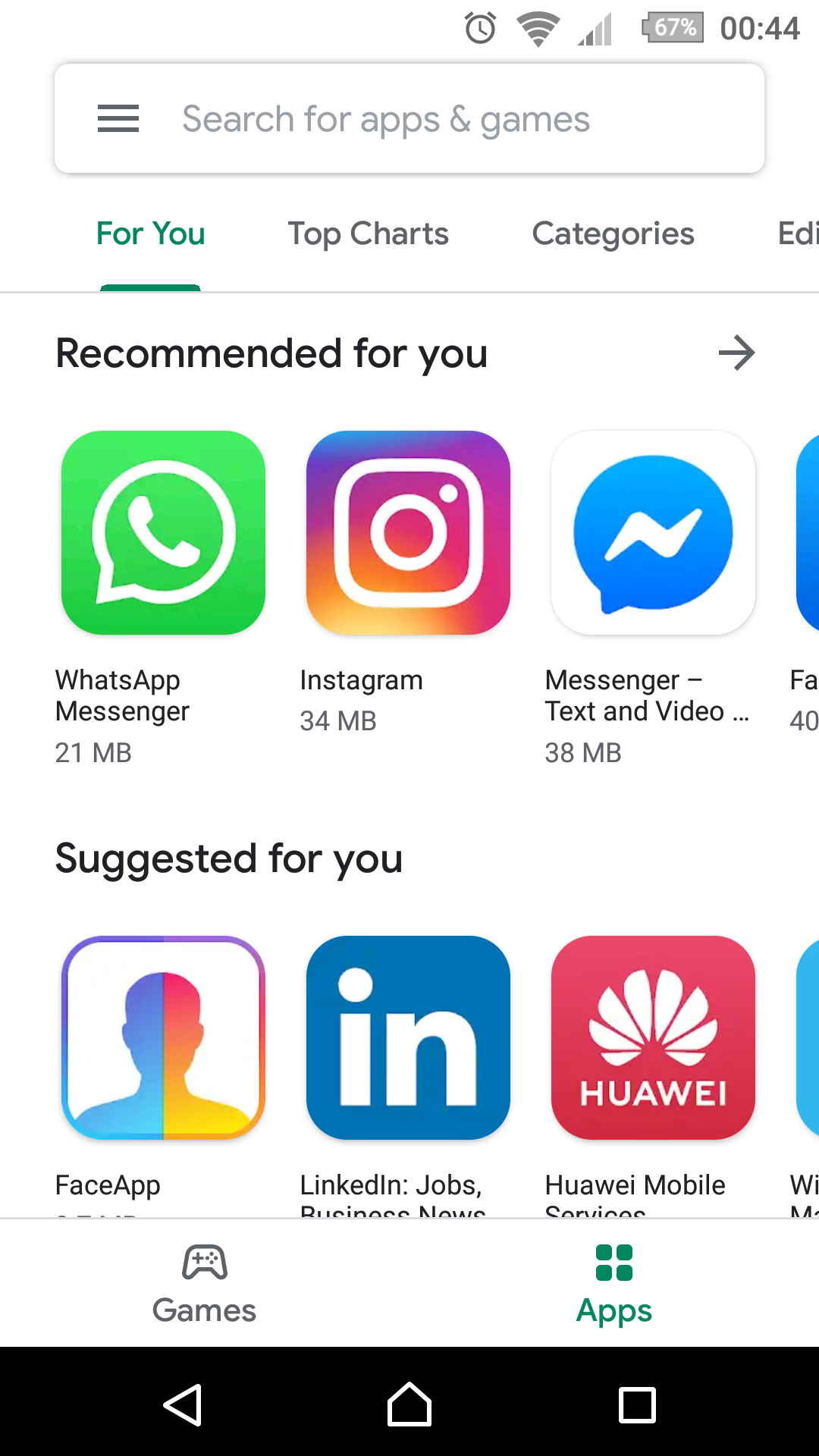Open the LinkedIn app listing
Viewport: 819px width, 1456px height.
click(x=408, y=1037)
